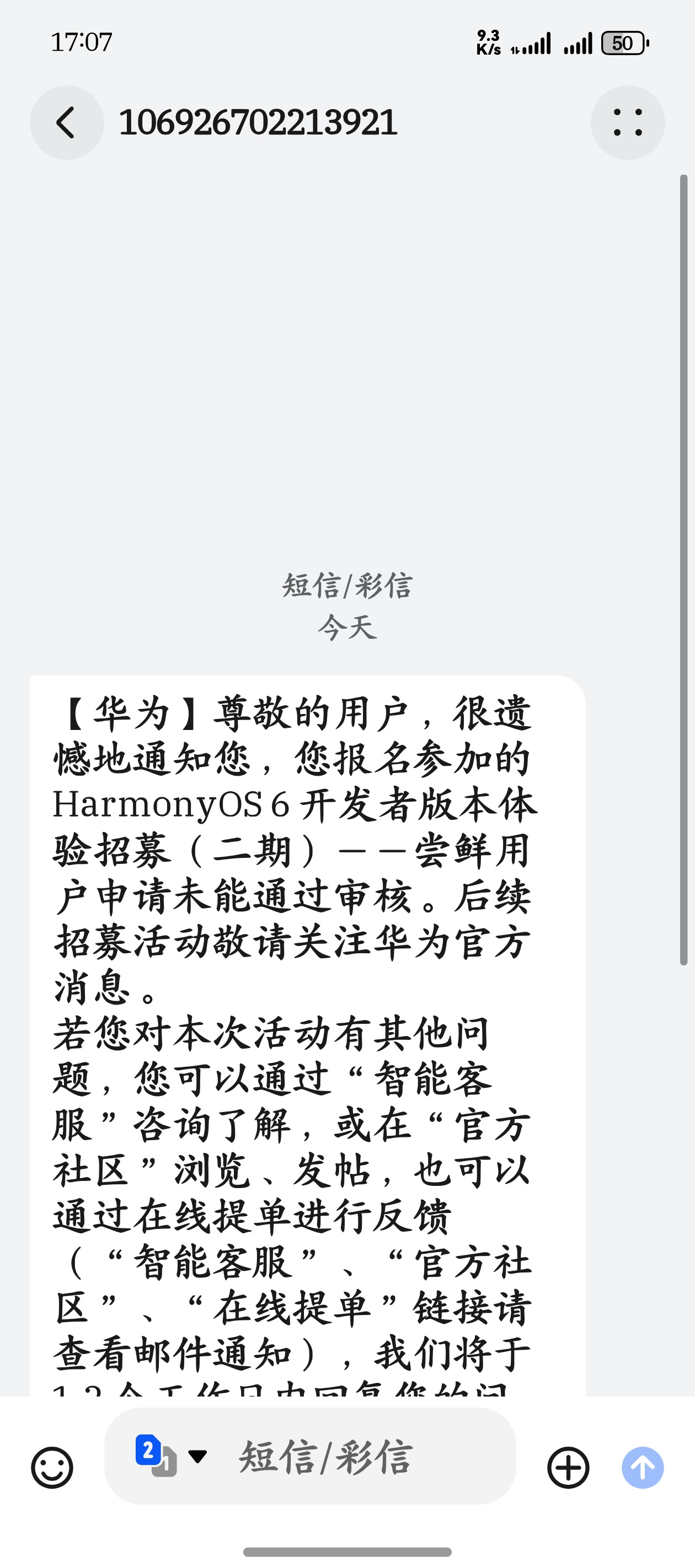
Task: Open the emoji picker
Action: [x=52, y=1467]
